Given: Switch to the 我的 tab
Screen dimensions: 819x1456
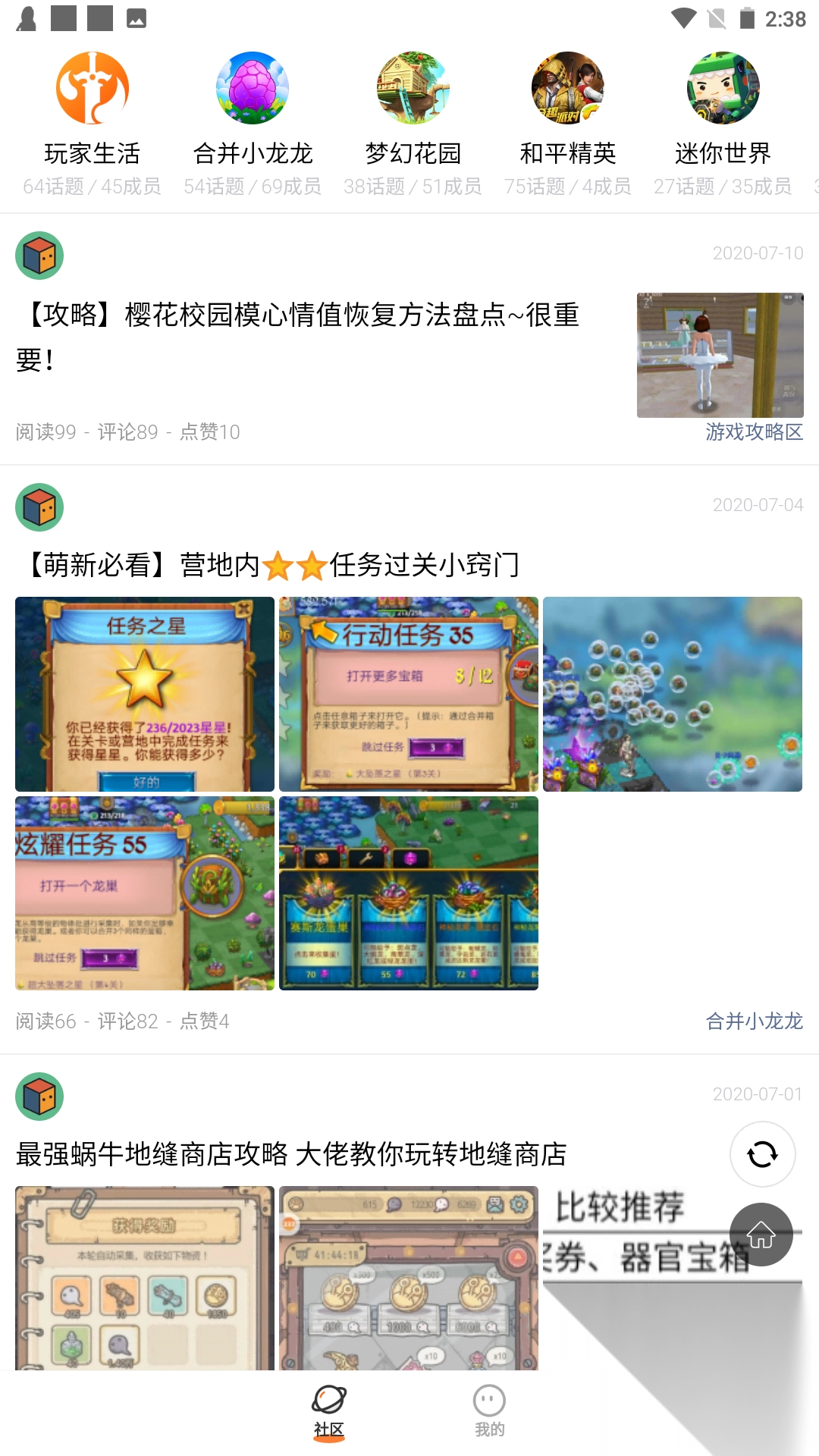Looking at the screenshot, I should pyautogui.click(x=489, y=1412).
